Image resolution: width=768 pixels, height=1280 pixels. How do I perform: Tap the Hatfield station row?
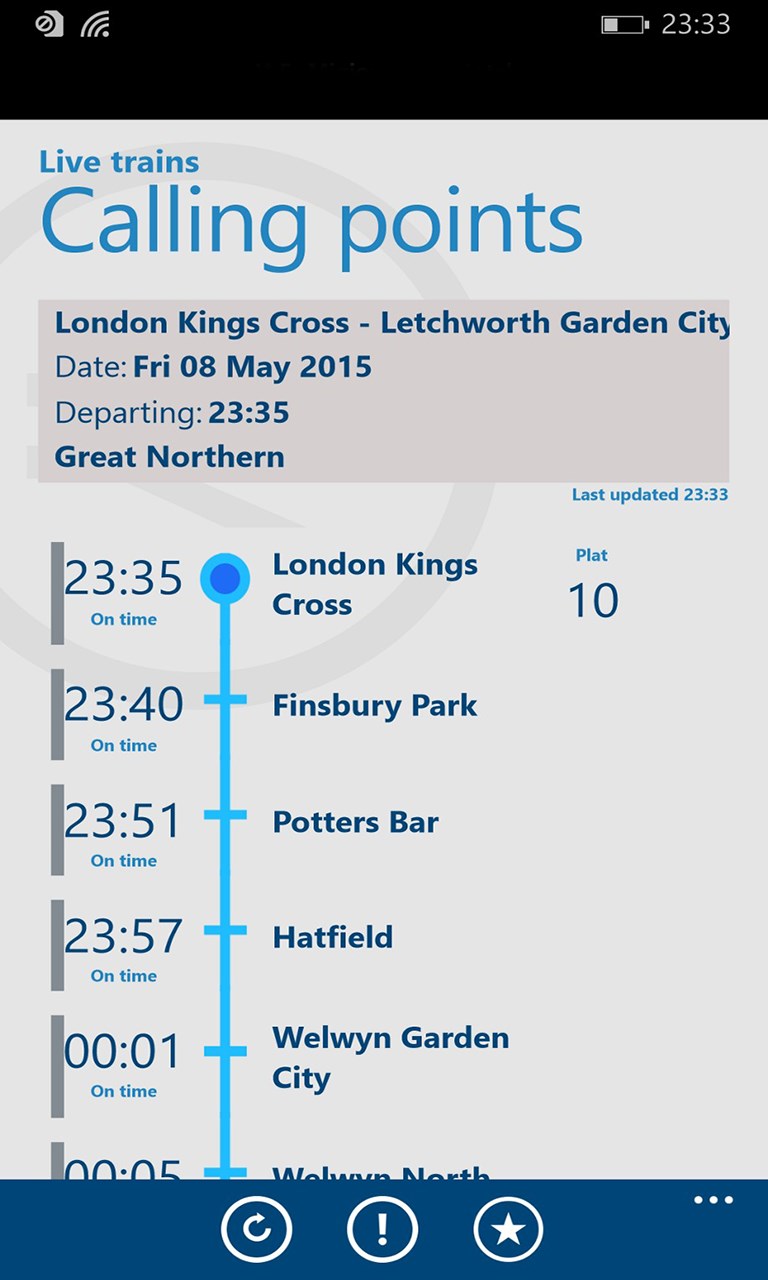(x=332, y=937)
